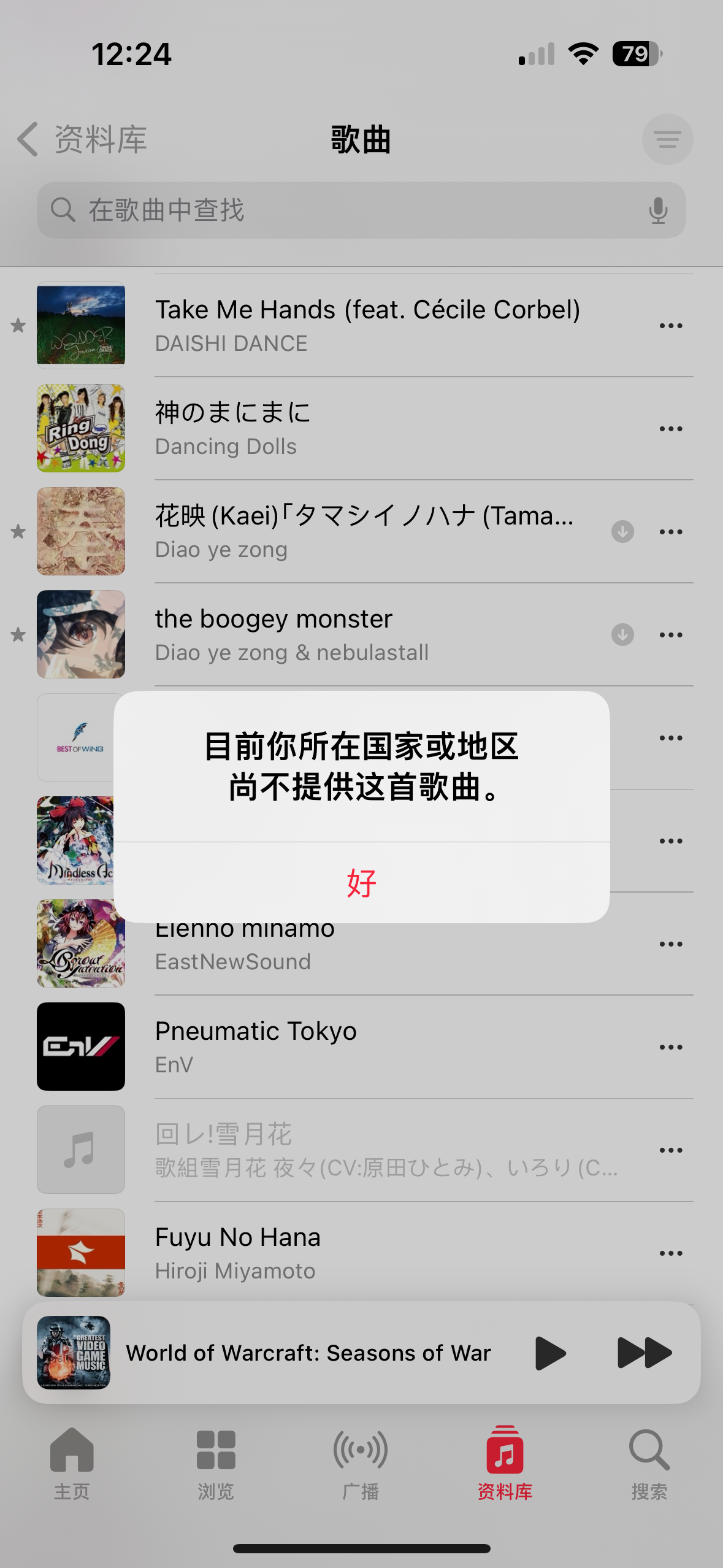Play Pneumatic Tokyo by EnV
This screenshot has width=723, height=1568.
click(x=367, y=1047)
